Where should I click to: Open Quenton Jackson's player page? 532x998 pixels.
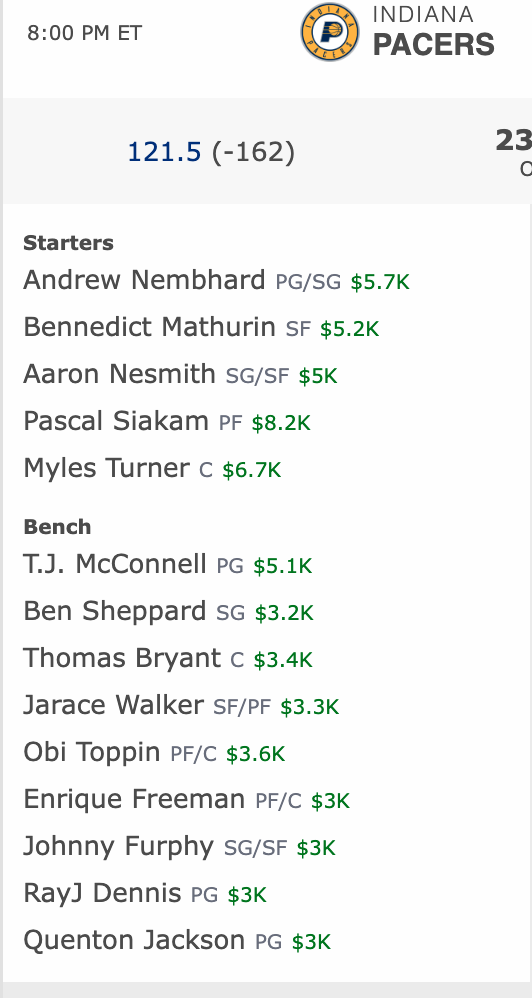click(134, 941)
